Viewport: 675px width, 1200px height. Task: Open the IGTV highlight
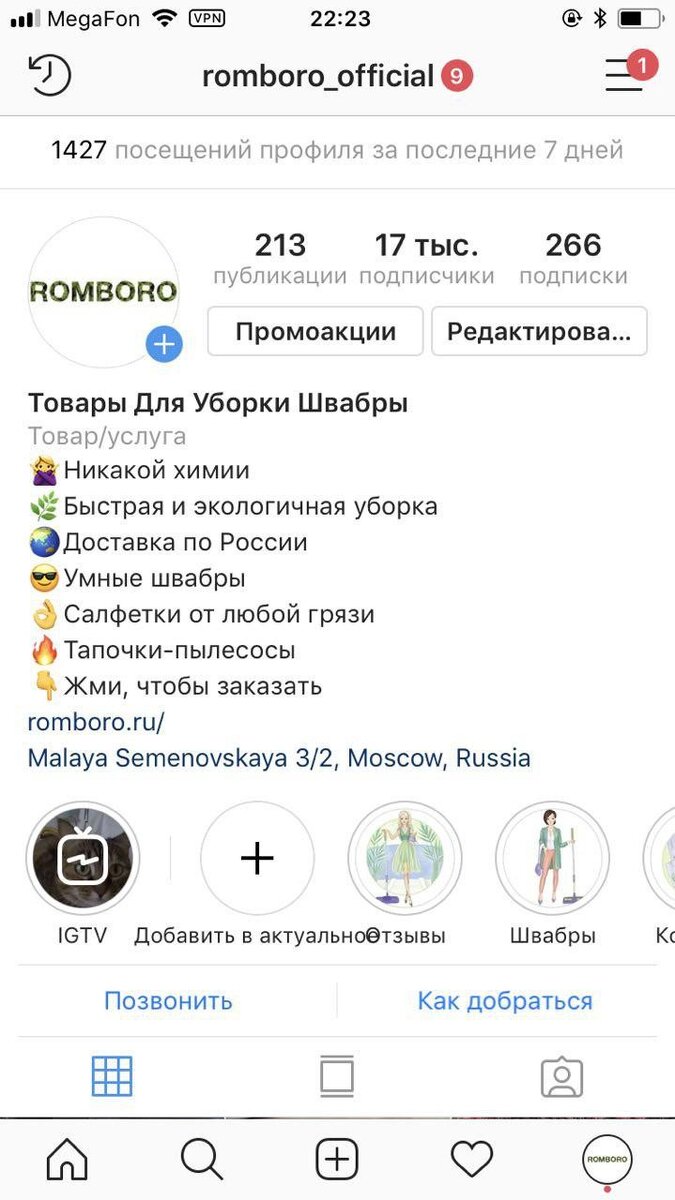[x=82, y=858]
